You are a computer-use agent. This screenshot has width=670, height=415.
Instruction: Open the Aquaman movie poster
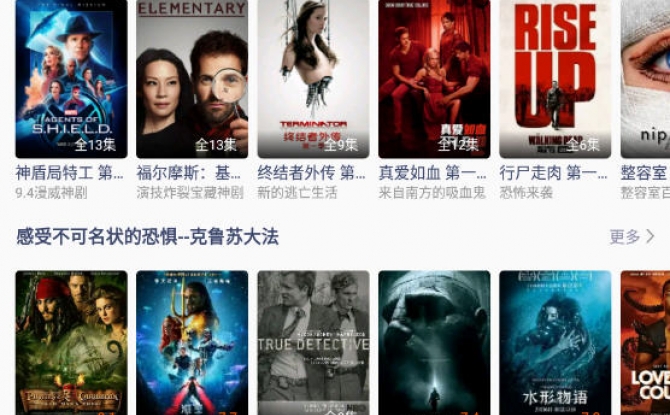[192, 342]
